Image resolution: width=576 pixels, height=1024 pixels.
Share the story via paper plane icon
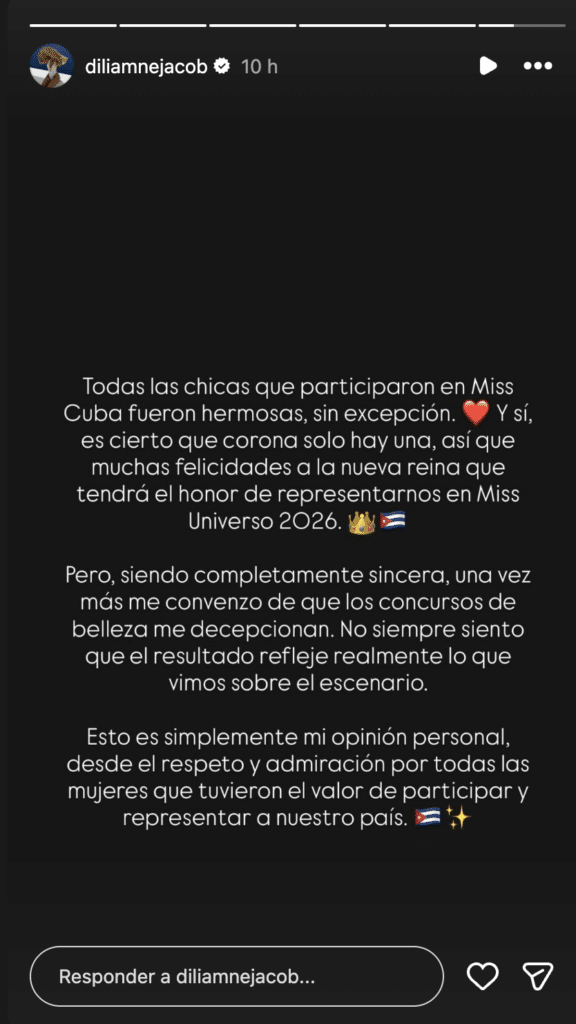pyautogui.click(x=538, y=976)
